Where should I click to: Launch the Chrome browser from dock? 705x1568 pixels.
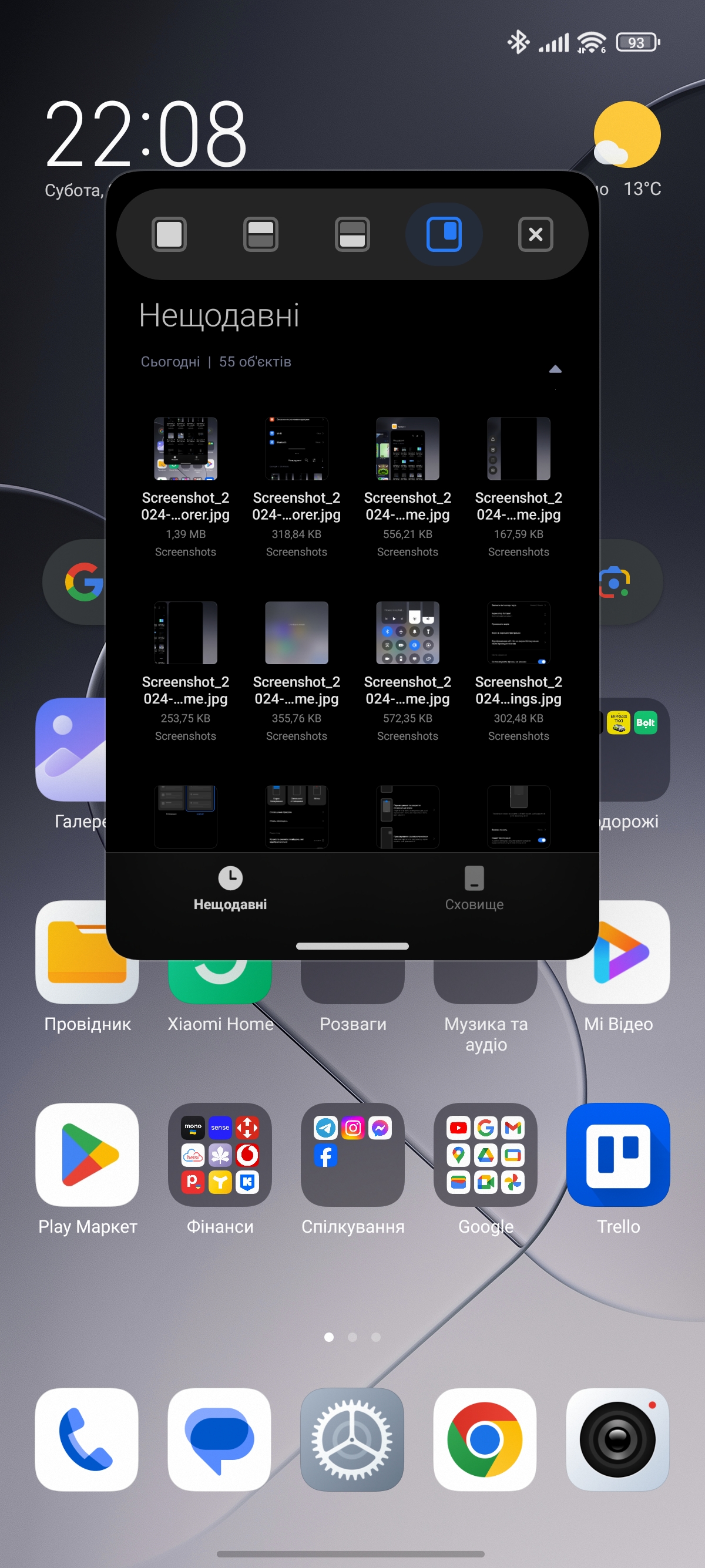485,1439
